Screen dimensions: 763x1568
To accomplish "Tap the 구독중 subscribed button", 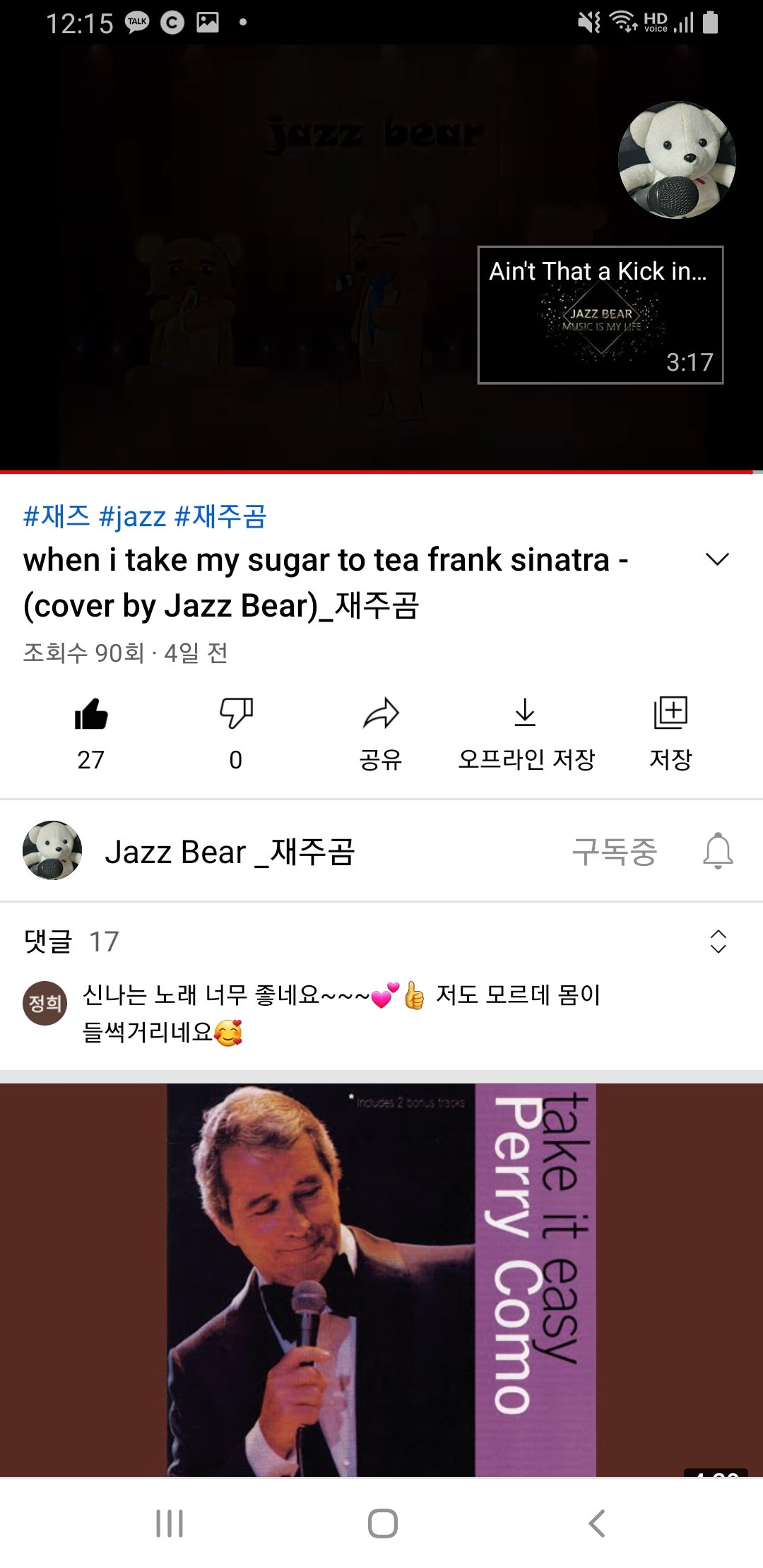I will pos(614,851).
